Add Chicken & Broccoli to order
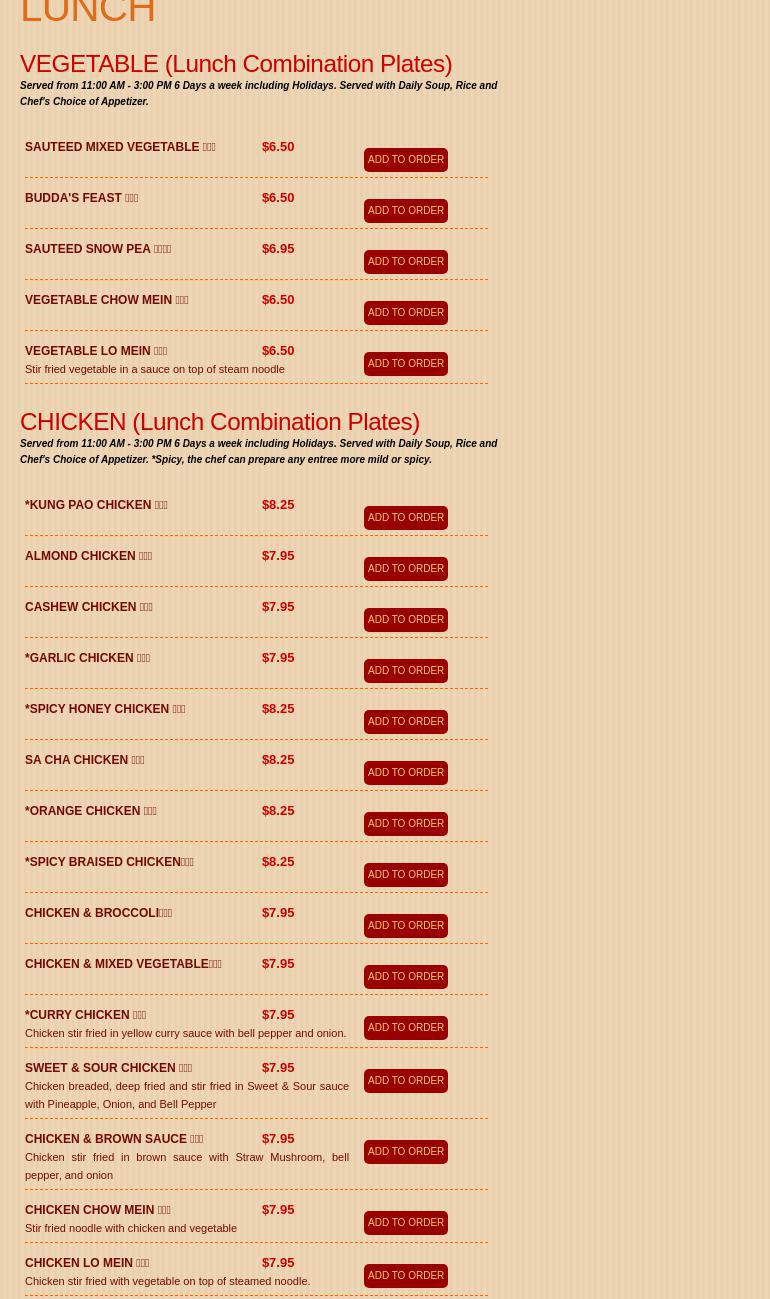The image size is (770, 1299). (405, 926)
